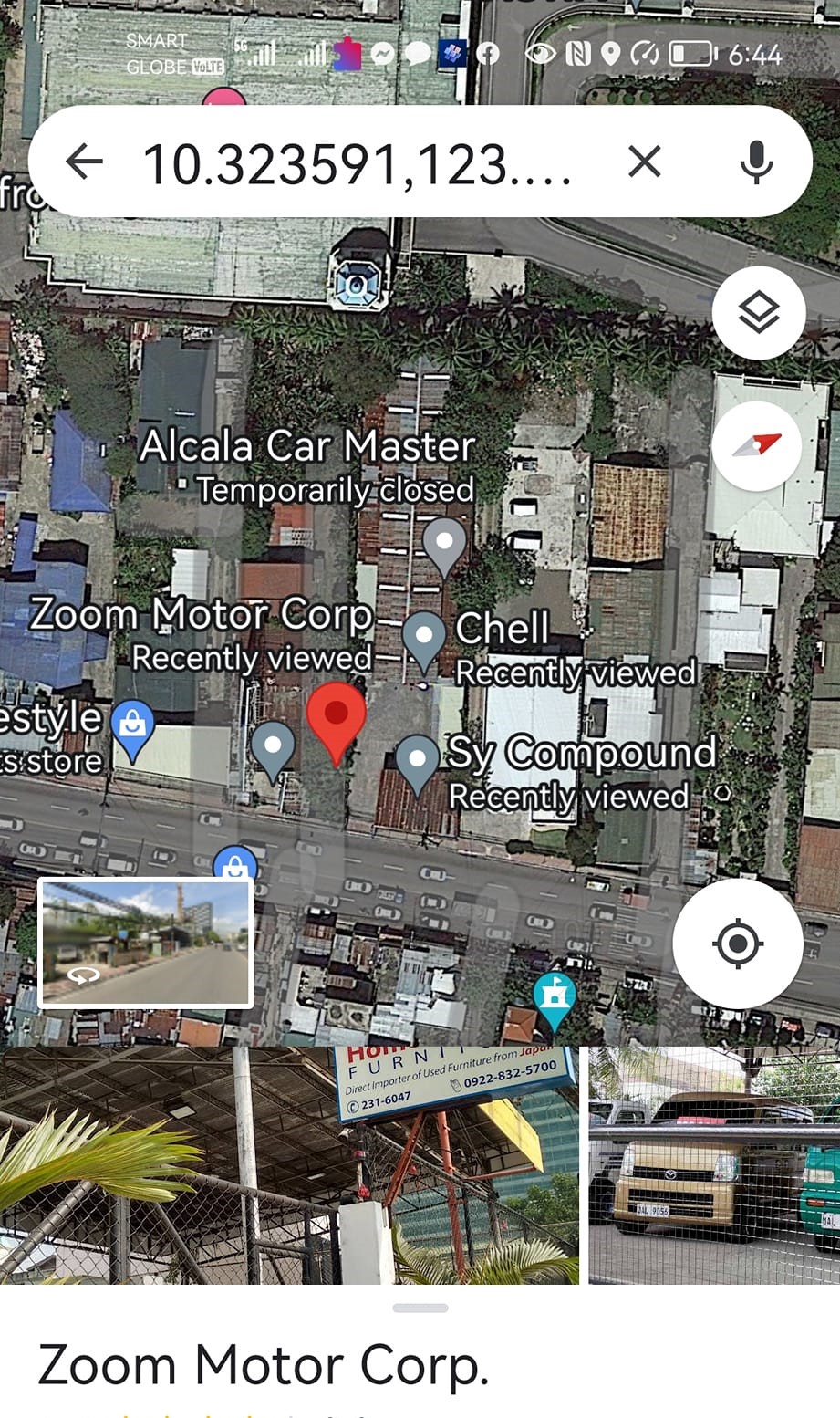
Task: Tap the red dropped pin
Action: [337, 716]
